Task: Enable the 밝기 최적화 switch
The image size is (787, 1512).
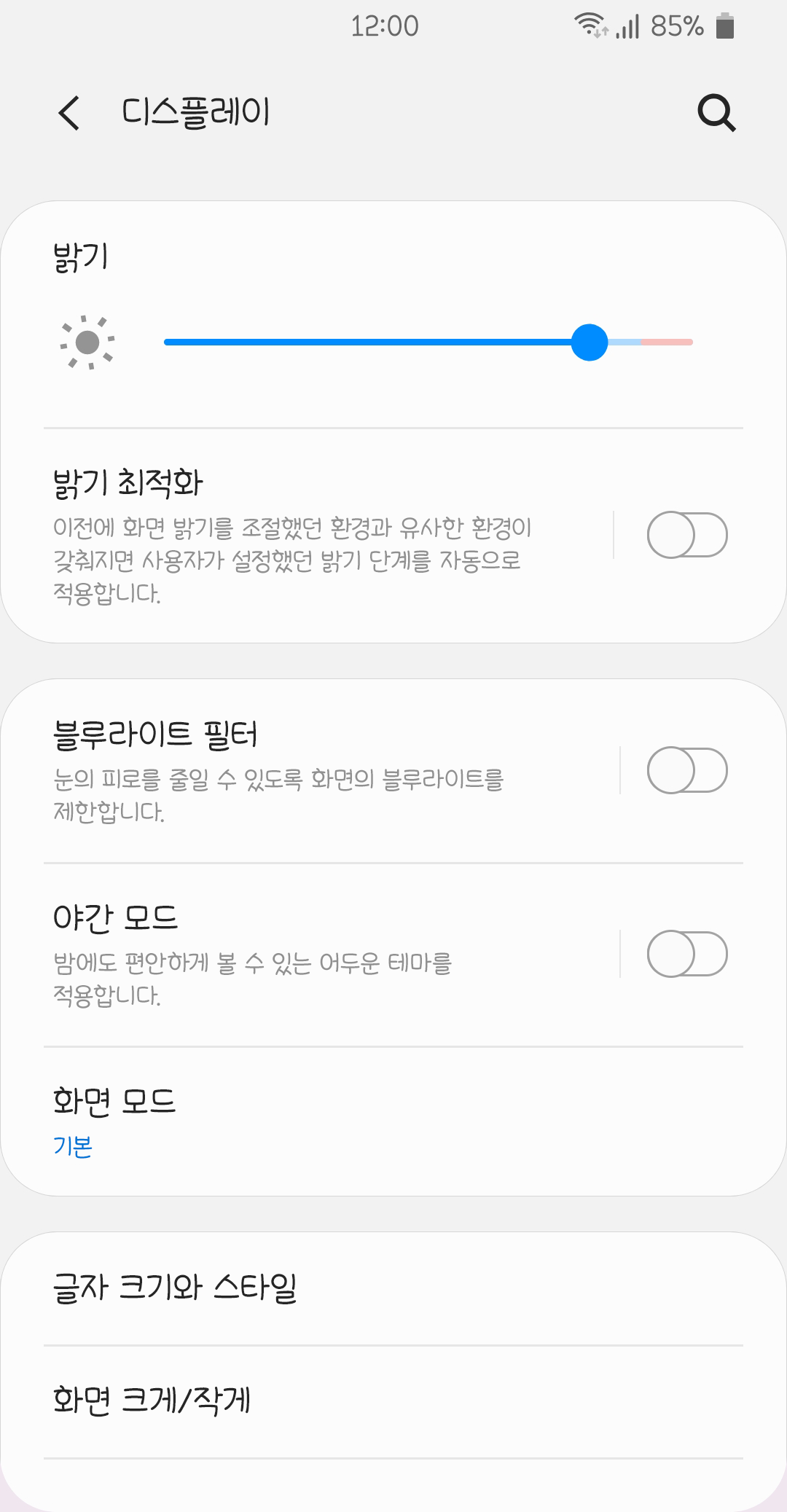Action: coord(687,535)
